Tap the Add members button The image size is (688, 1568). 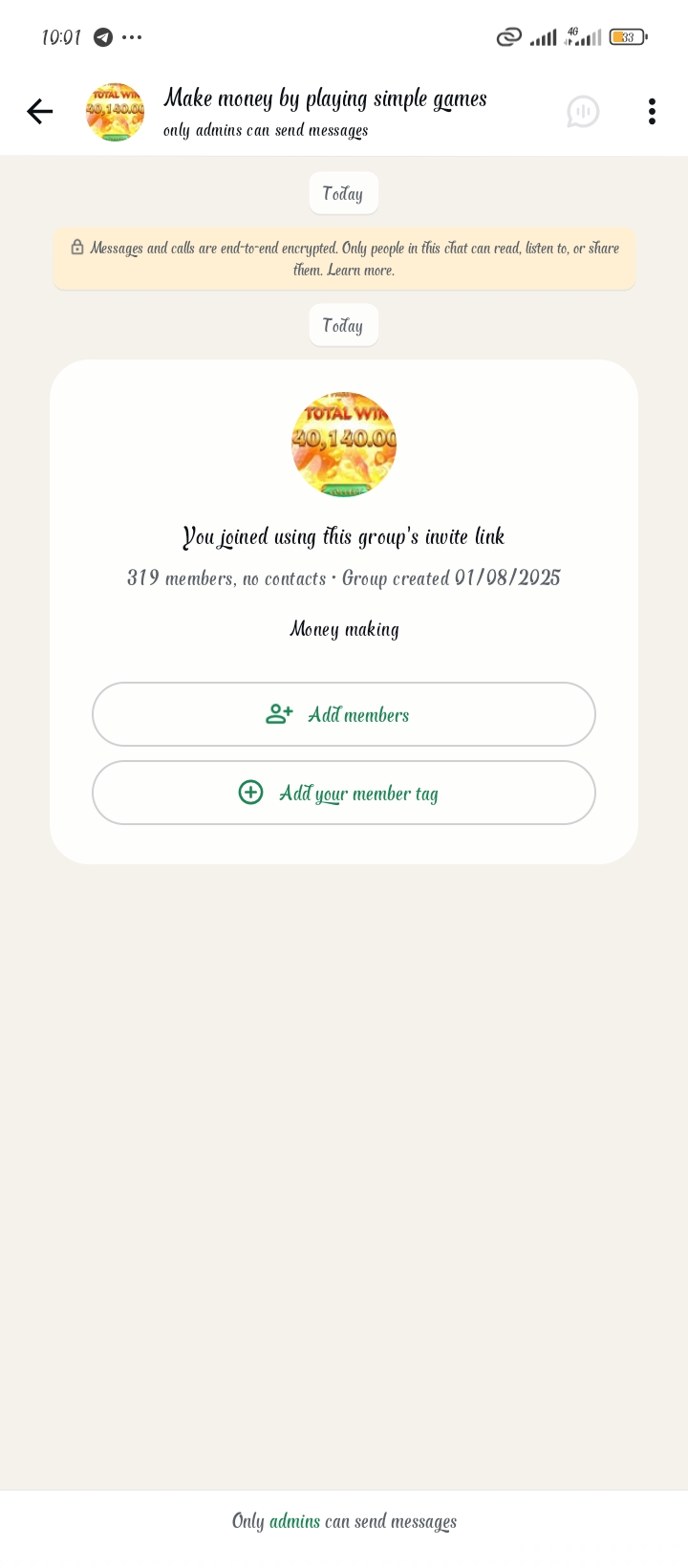coord(344,714)
